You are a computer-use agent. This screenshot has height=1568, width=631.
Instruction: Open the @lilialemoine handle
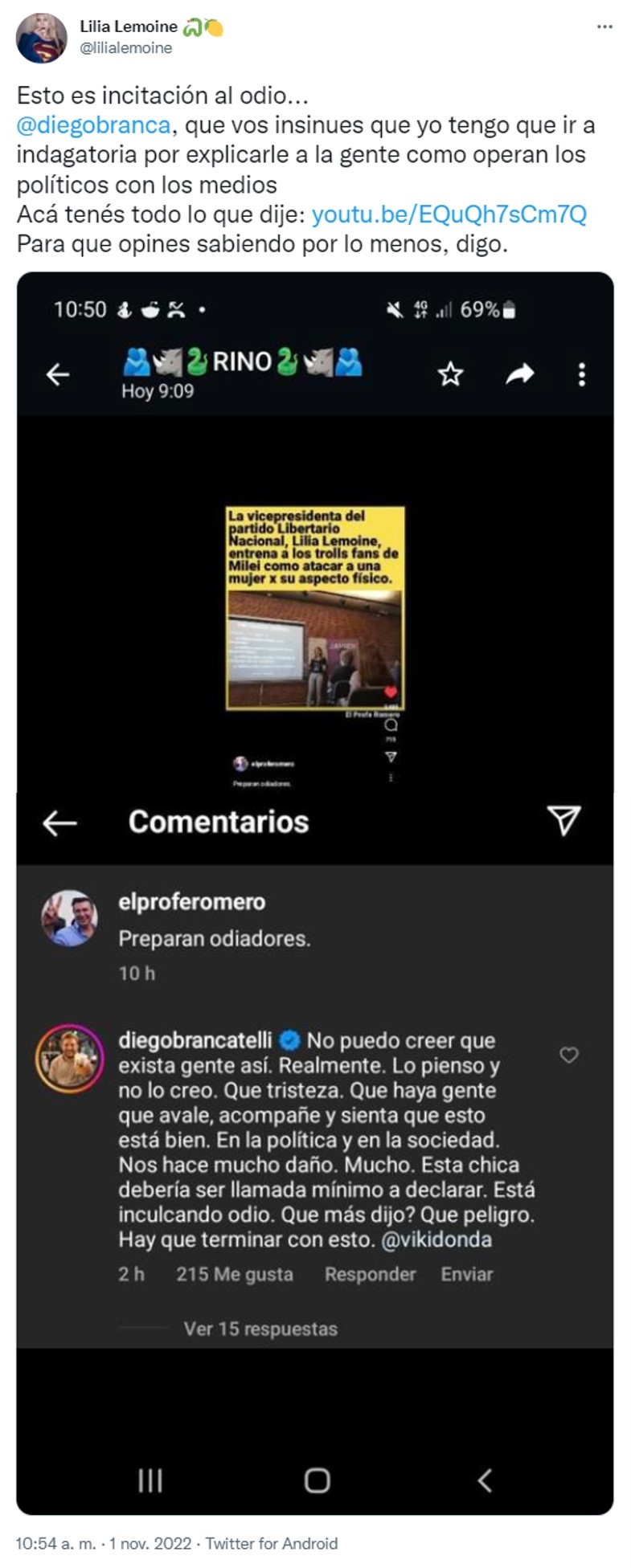[x=125, y=48]
